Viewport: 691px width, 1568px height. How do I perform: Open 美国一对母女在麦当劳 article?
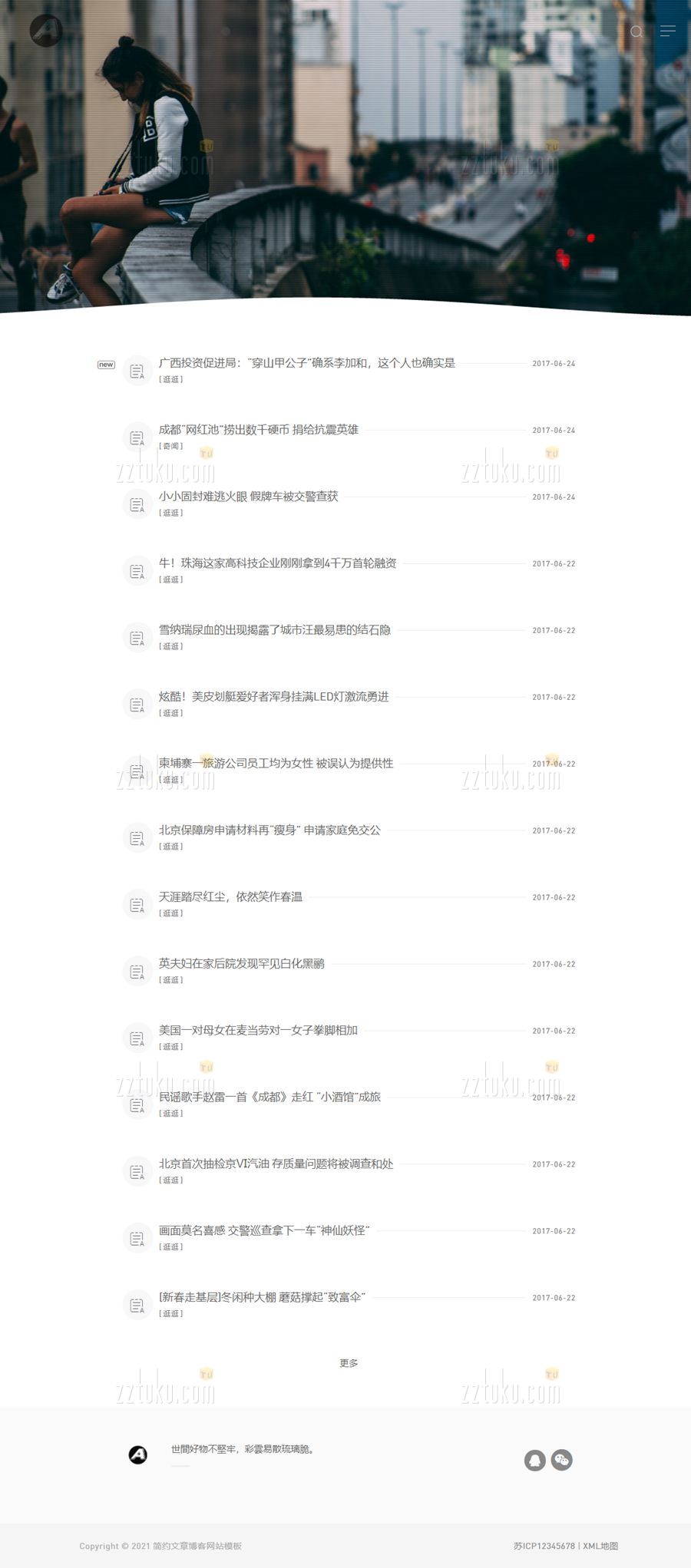258,1031
